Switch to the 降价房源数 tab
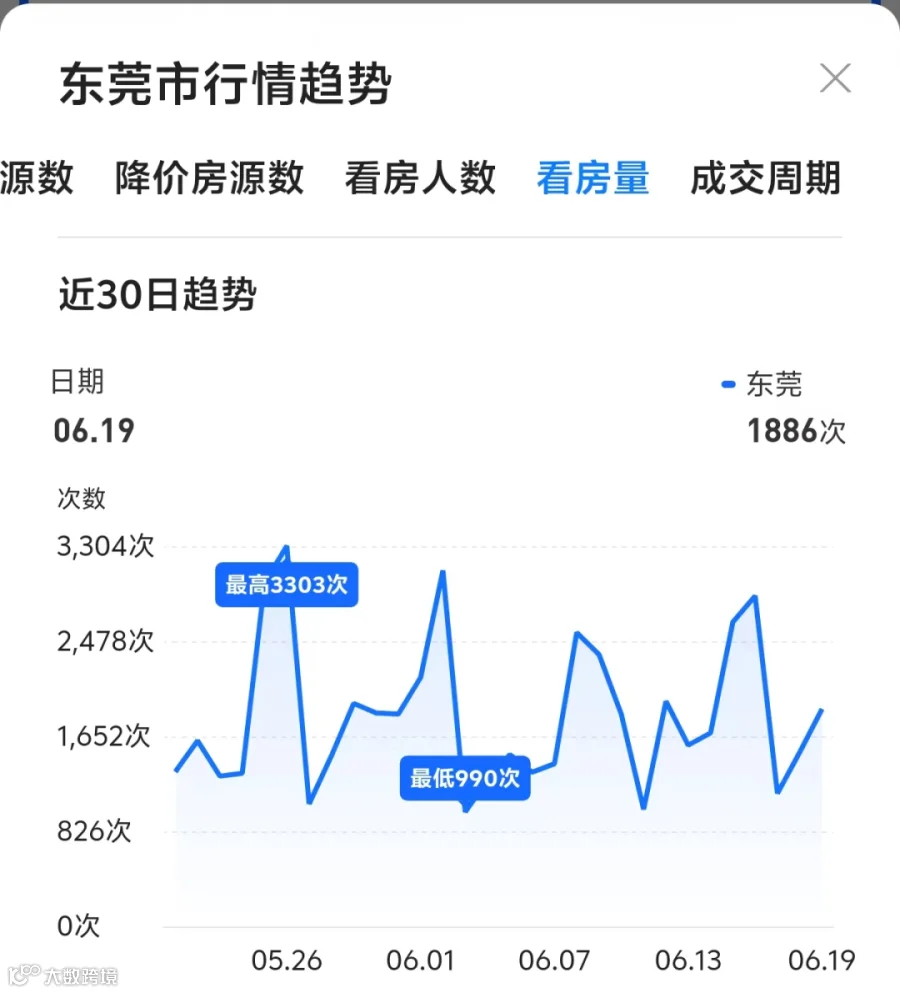 [x=209, y=178]
